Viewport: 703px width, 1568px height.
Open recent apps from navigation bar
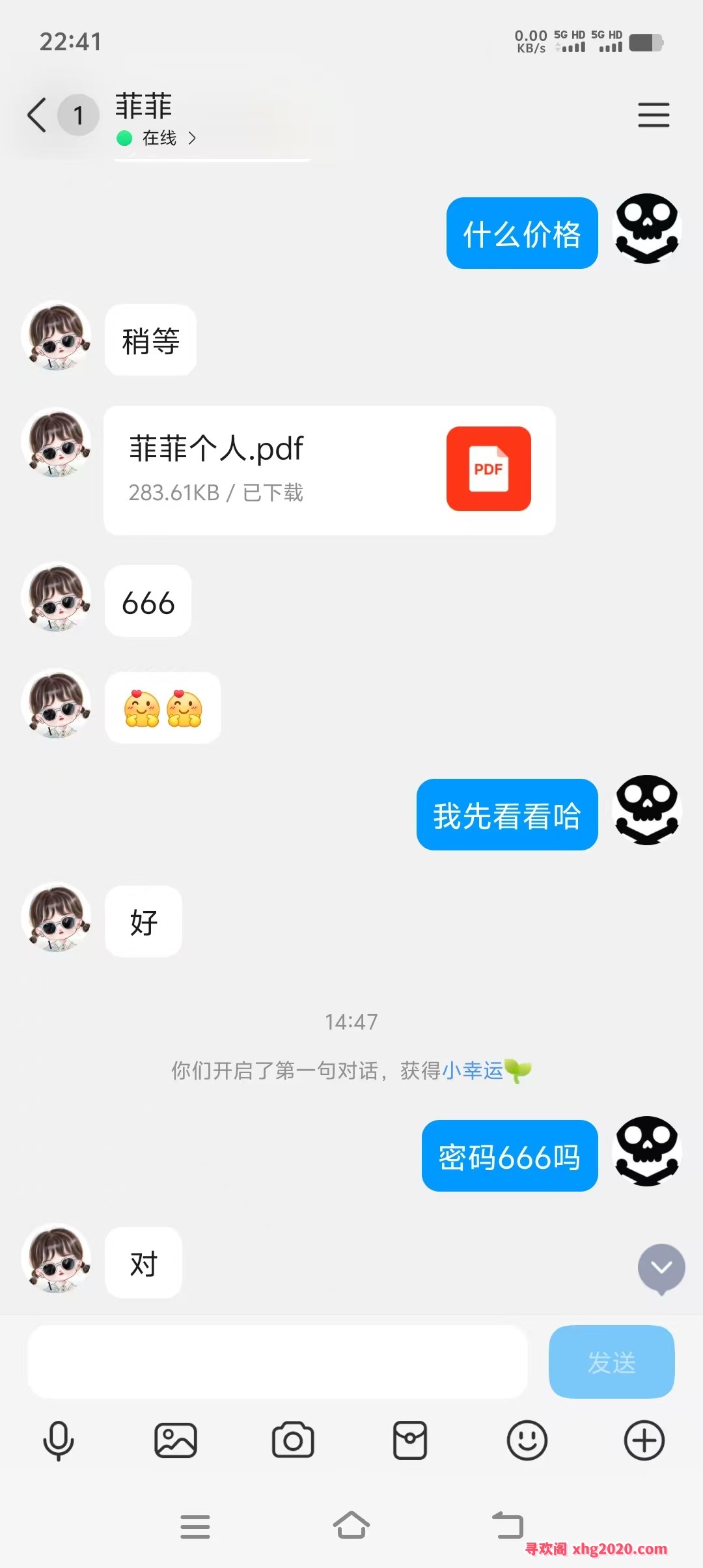195,1526
